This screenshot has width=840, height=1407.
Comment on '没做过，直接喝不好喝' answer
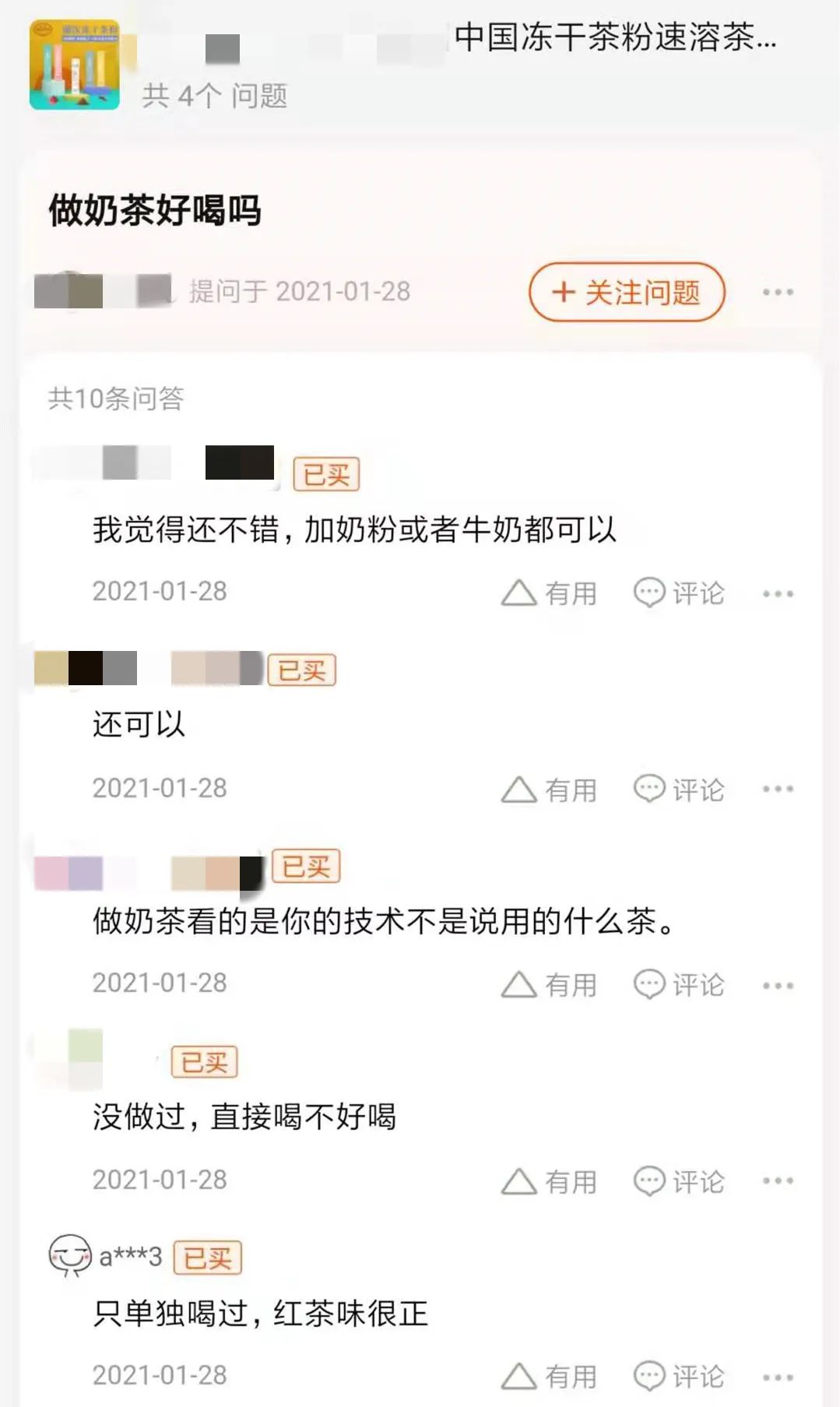tap(679, 1182)
